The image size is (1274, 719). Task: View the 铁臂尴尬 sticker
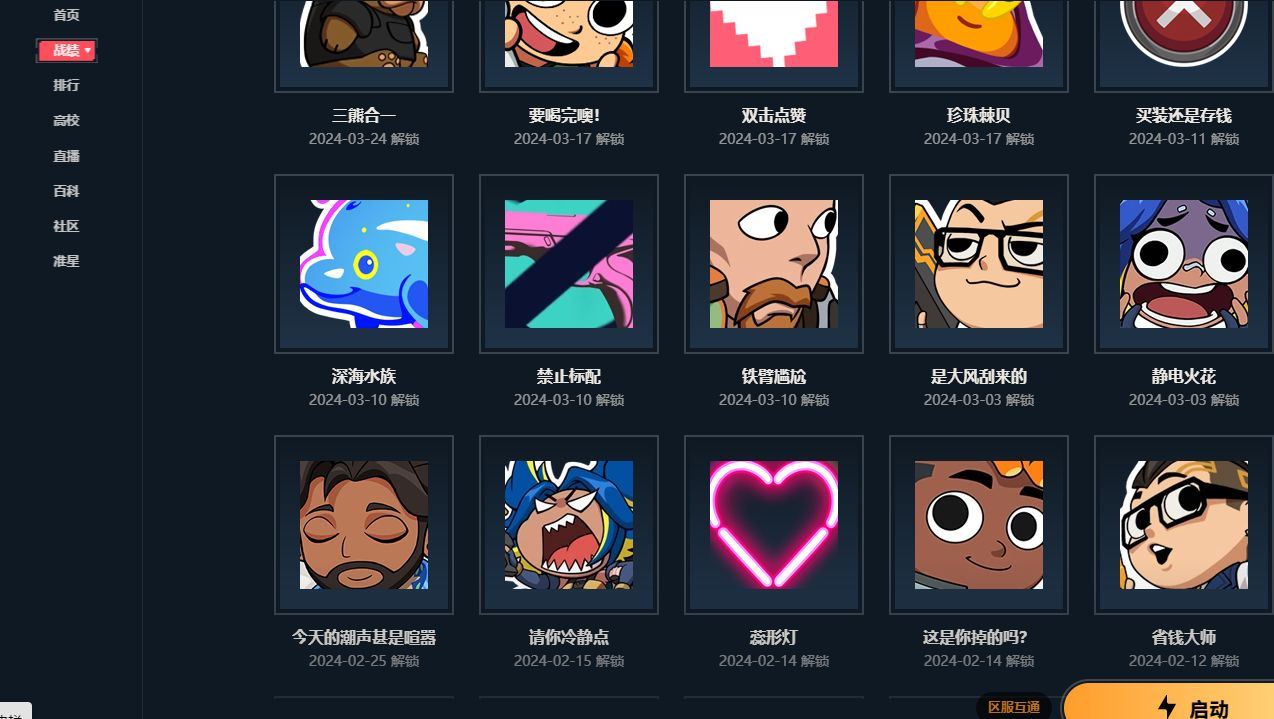774,264
